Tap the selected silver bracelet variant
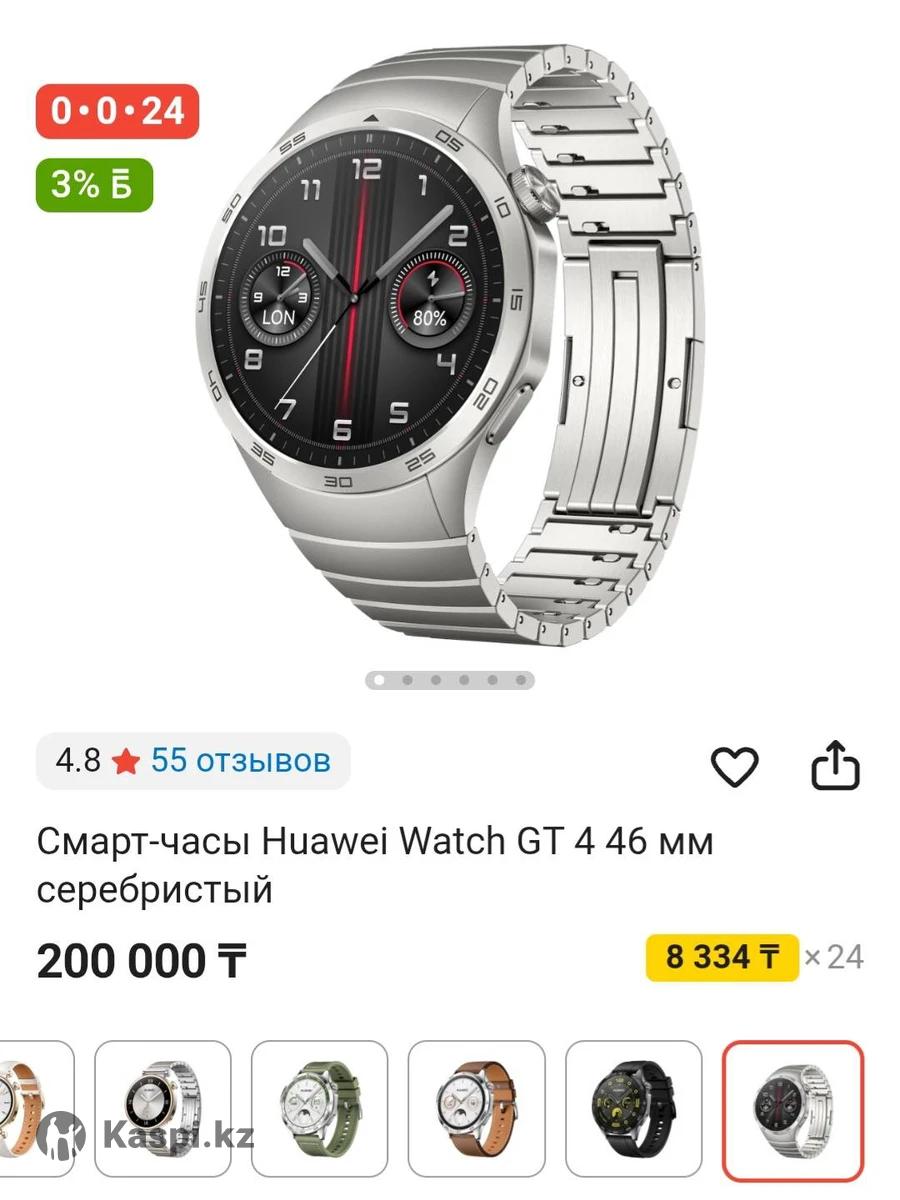 point(792,1110)
